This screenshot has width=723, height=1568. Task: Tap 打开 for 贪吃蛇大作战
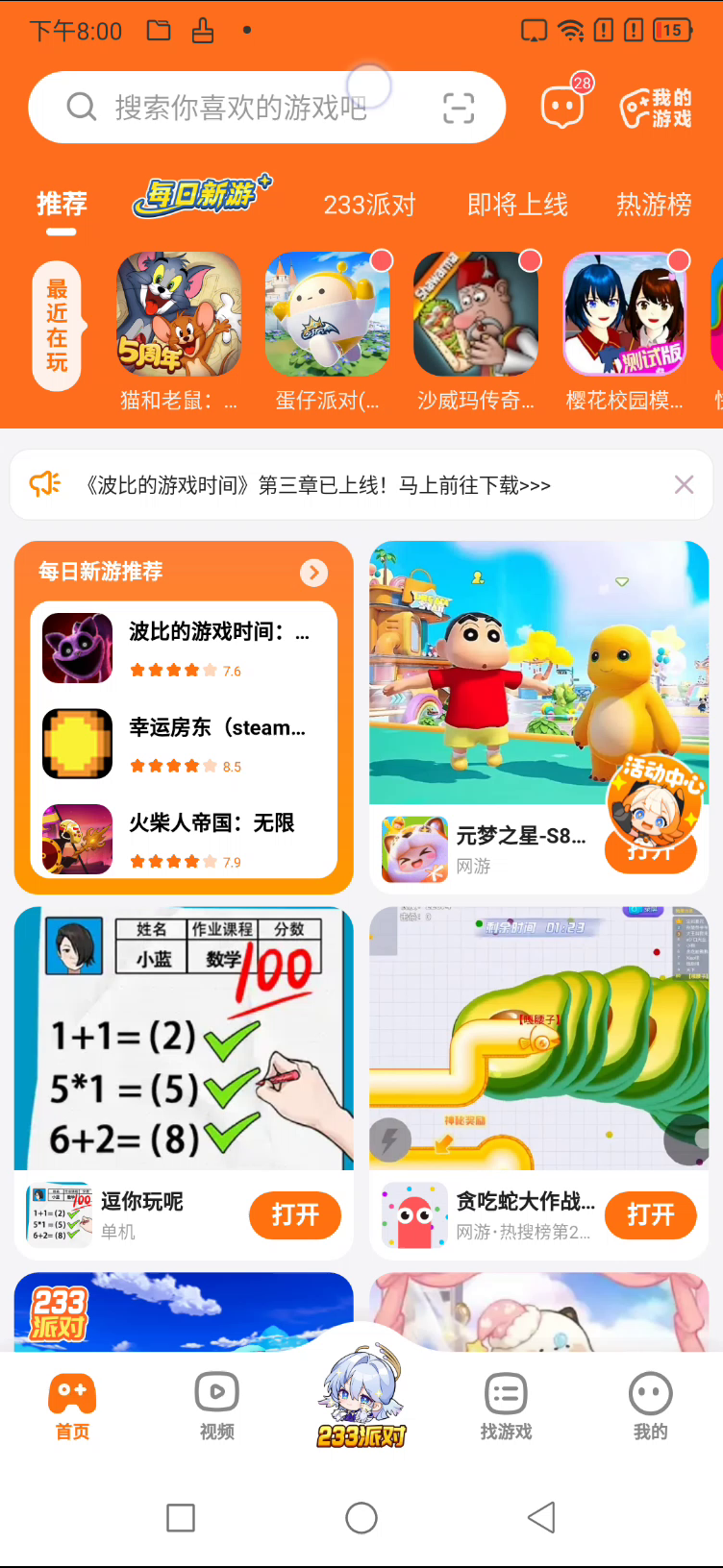(x=651, y=1215)
